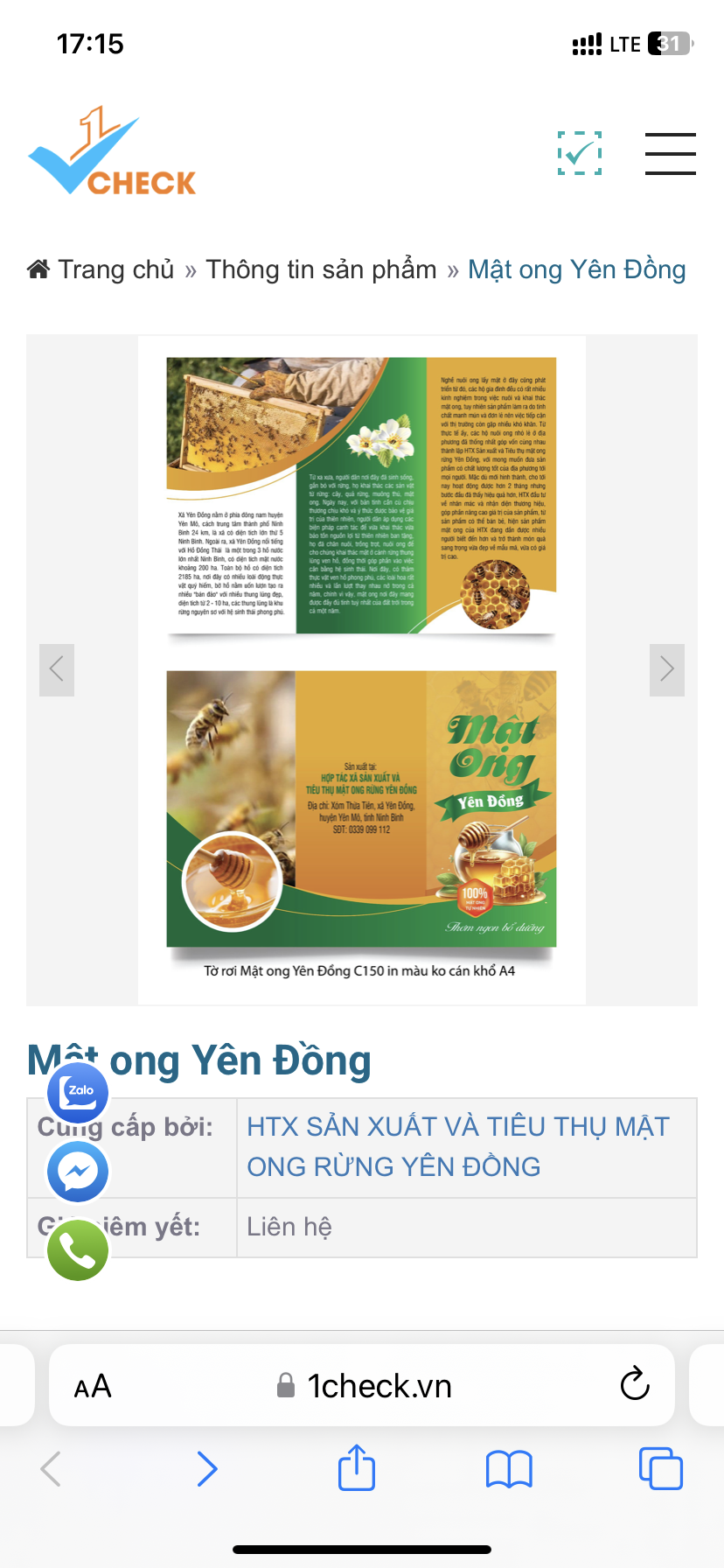Image resolution: width=724 pixels, height=1568 pixels.
Task: Open text size options with AA control
Action: tap(92, 1385)
